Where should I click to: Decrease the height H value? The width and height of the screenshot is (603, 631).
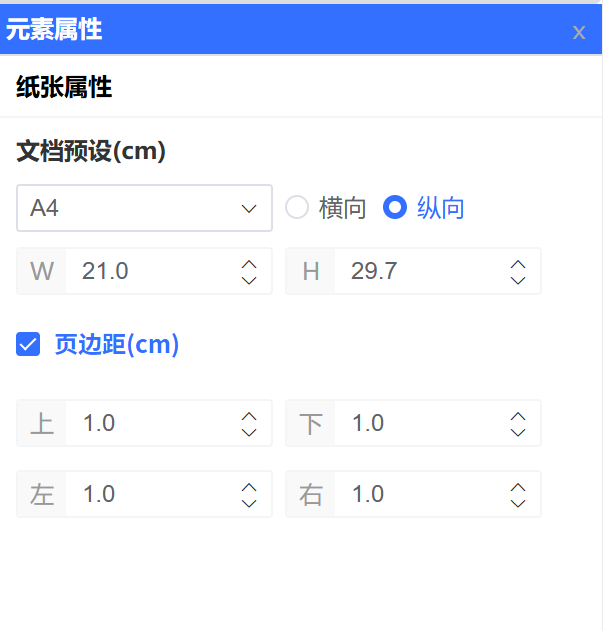click(x=517, y=279)
